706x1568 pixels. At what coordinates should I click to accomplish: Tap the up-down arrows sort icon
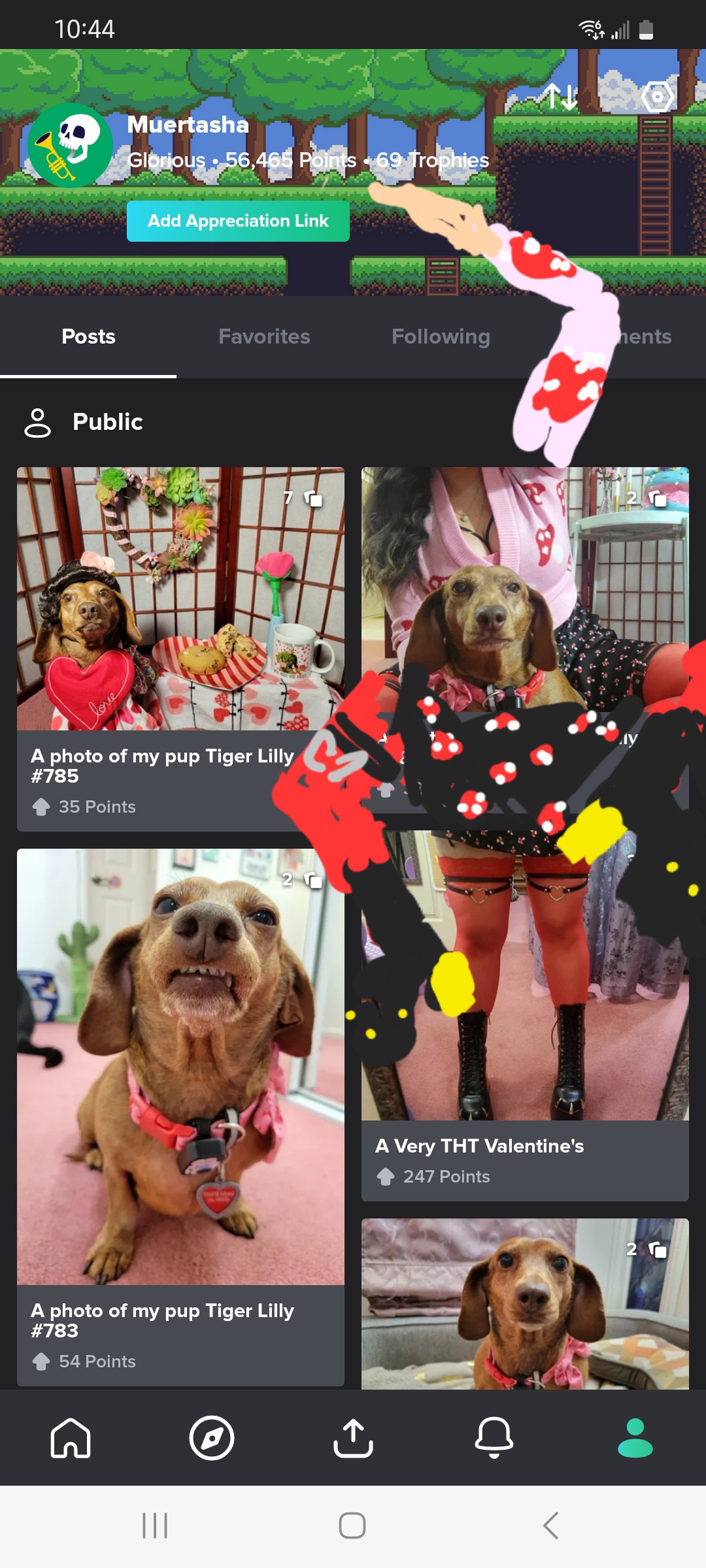(x=562, y=97)
